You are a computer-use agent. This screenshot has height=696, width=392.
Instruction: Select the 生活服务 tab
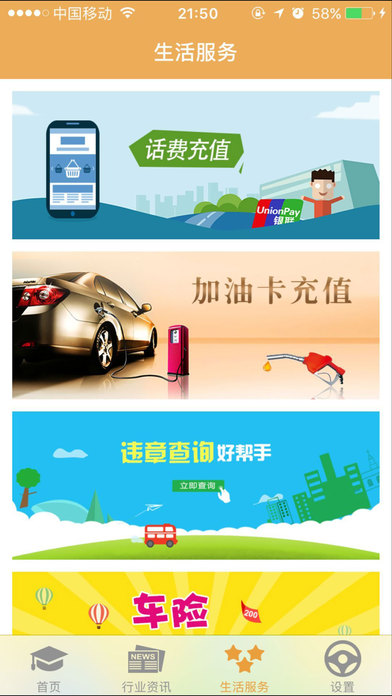(245, 666)
